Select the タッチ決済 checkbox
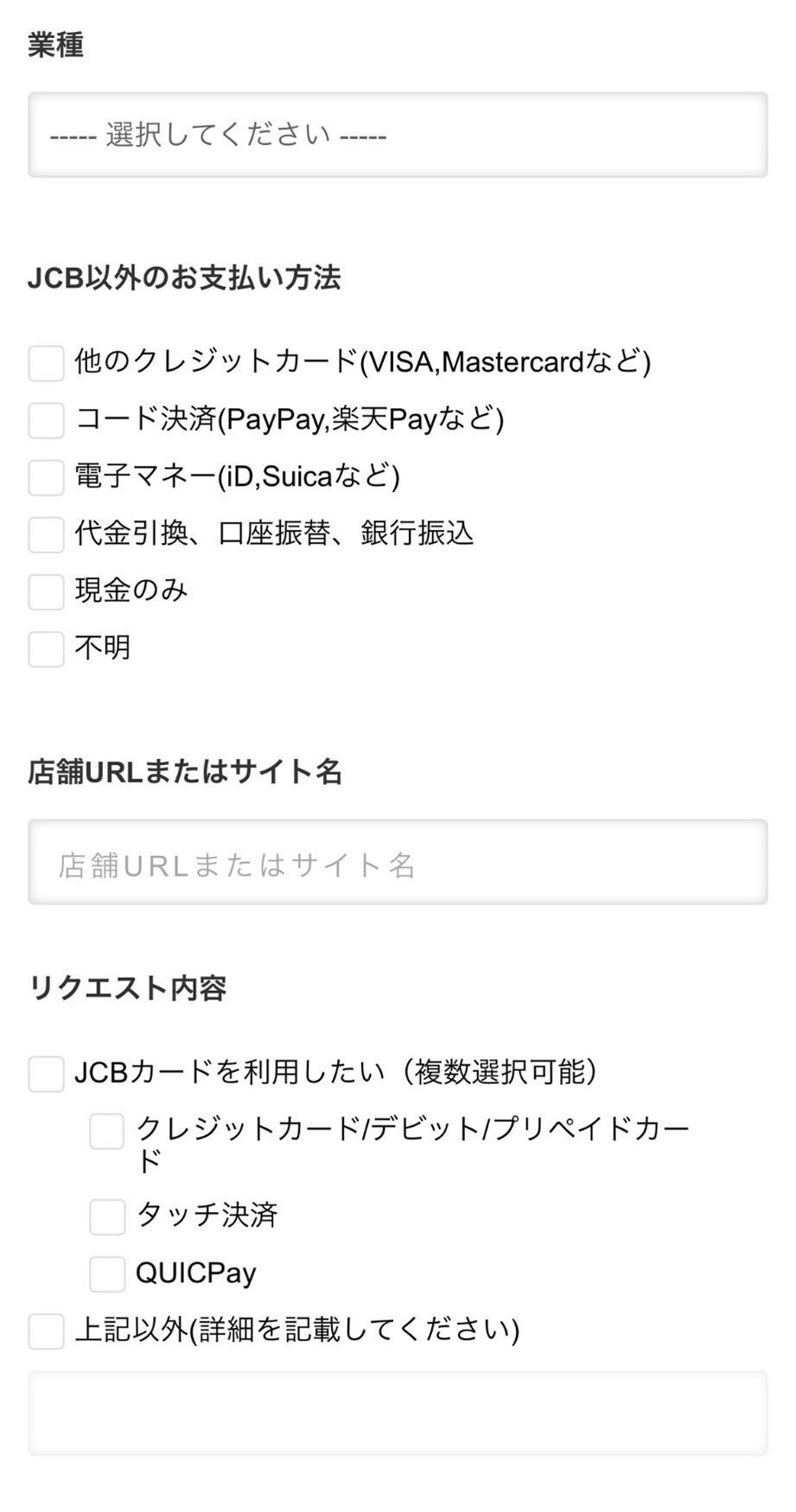 point(107,1216)
